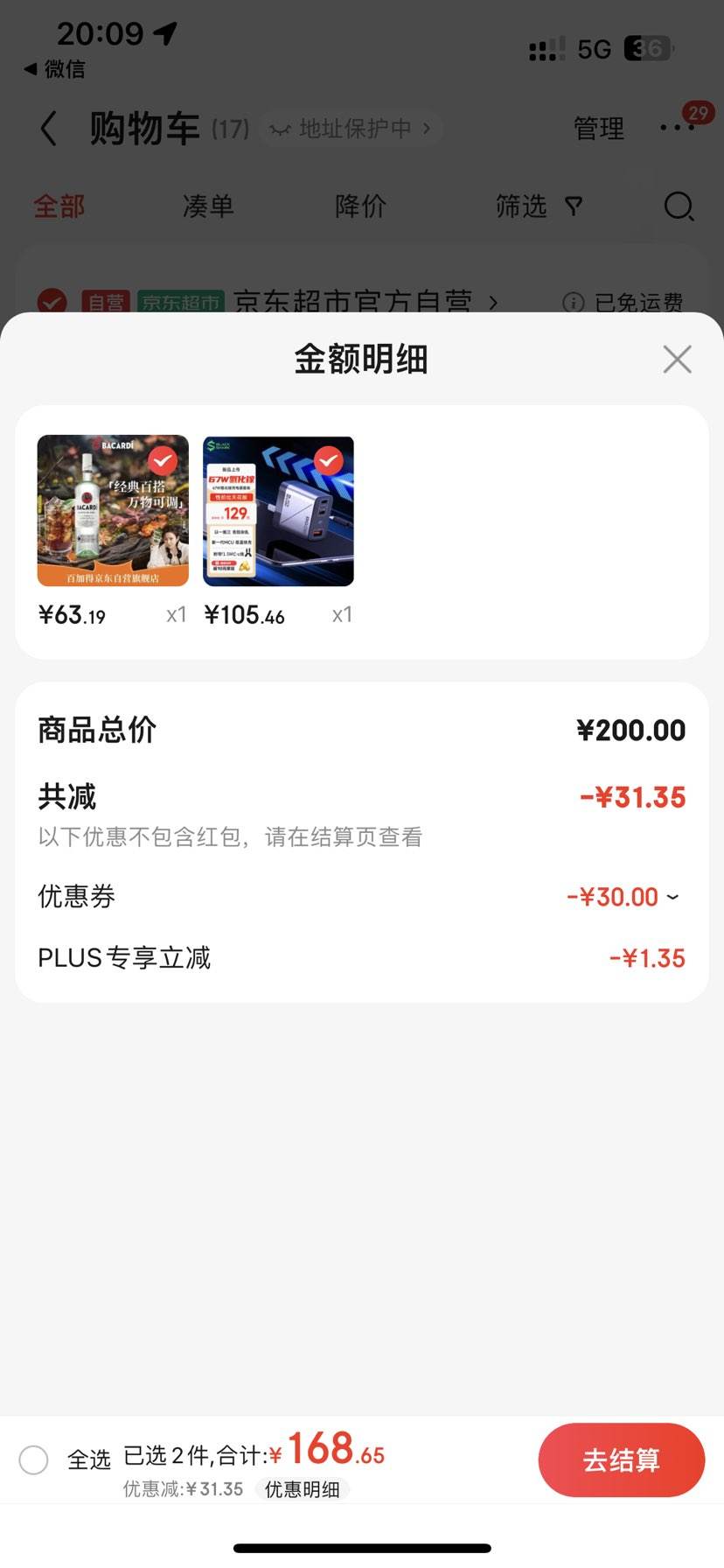Open 管理 to manage the cart
Viewport: 724px width, 1568px height.
pyautogui.click(x=598, y=129)
